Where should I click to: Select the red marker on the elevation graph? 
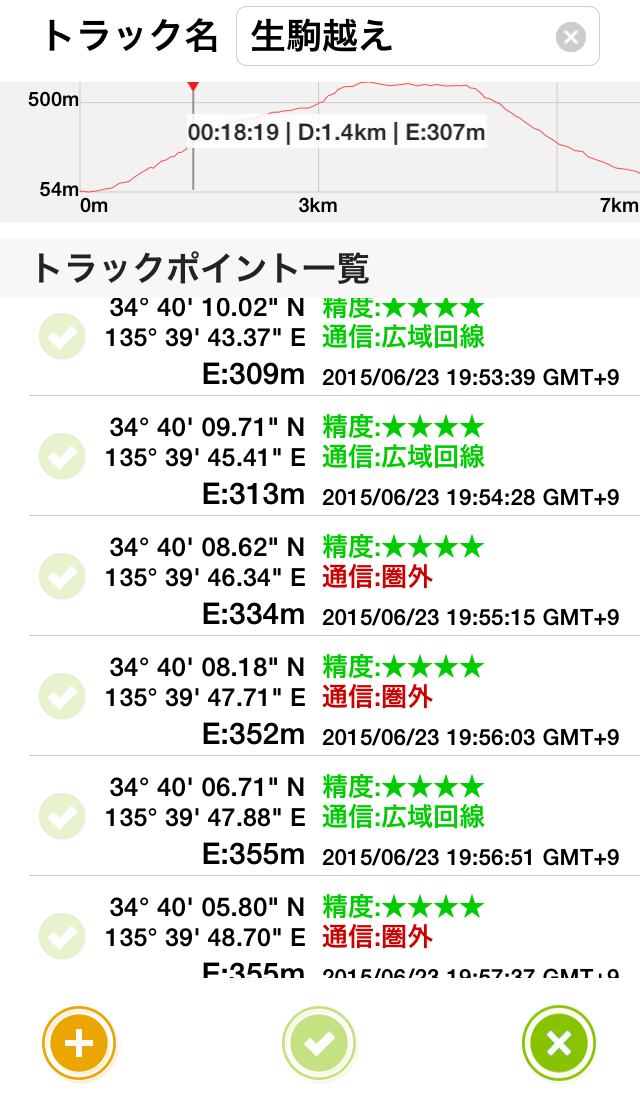tap(193, 88)
